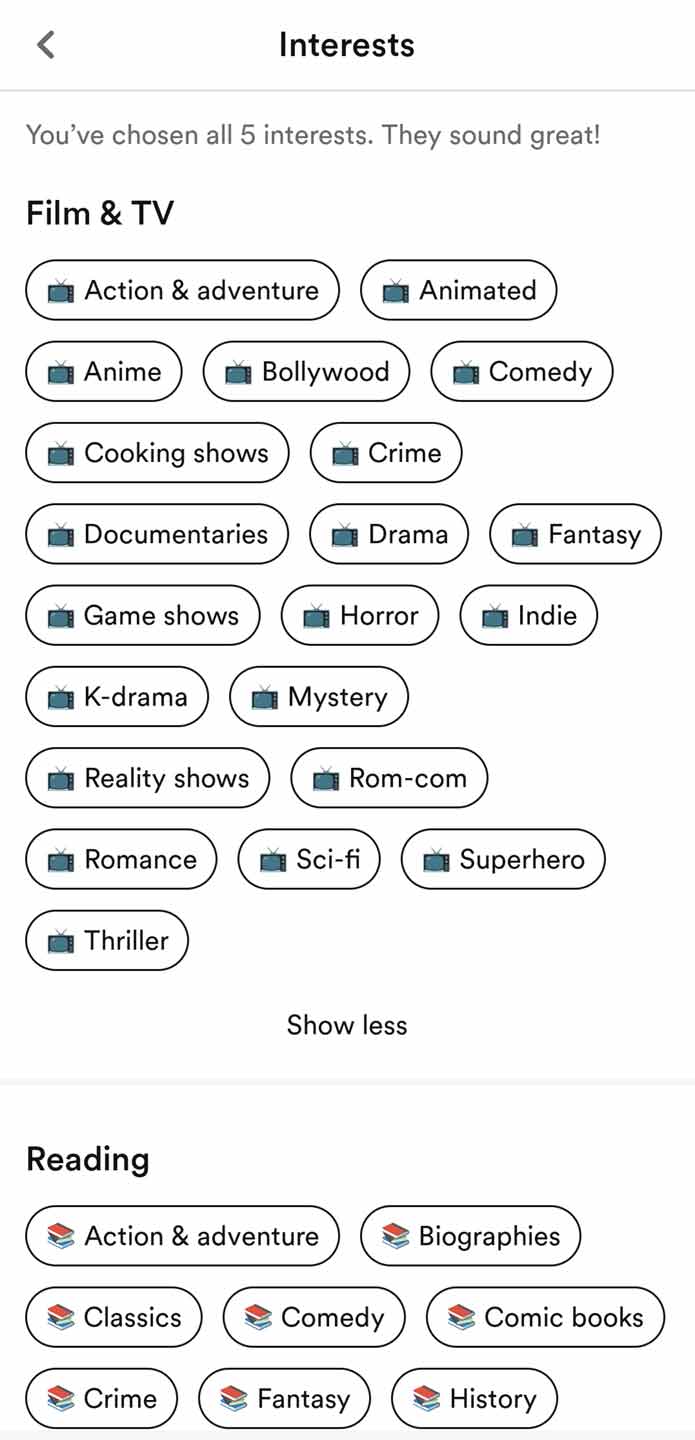Select the Documentaries chip

157,534
